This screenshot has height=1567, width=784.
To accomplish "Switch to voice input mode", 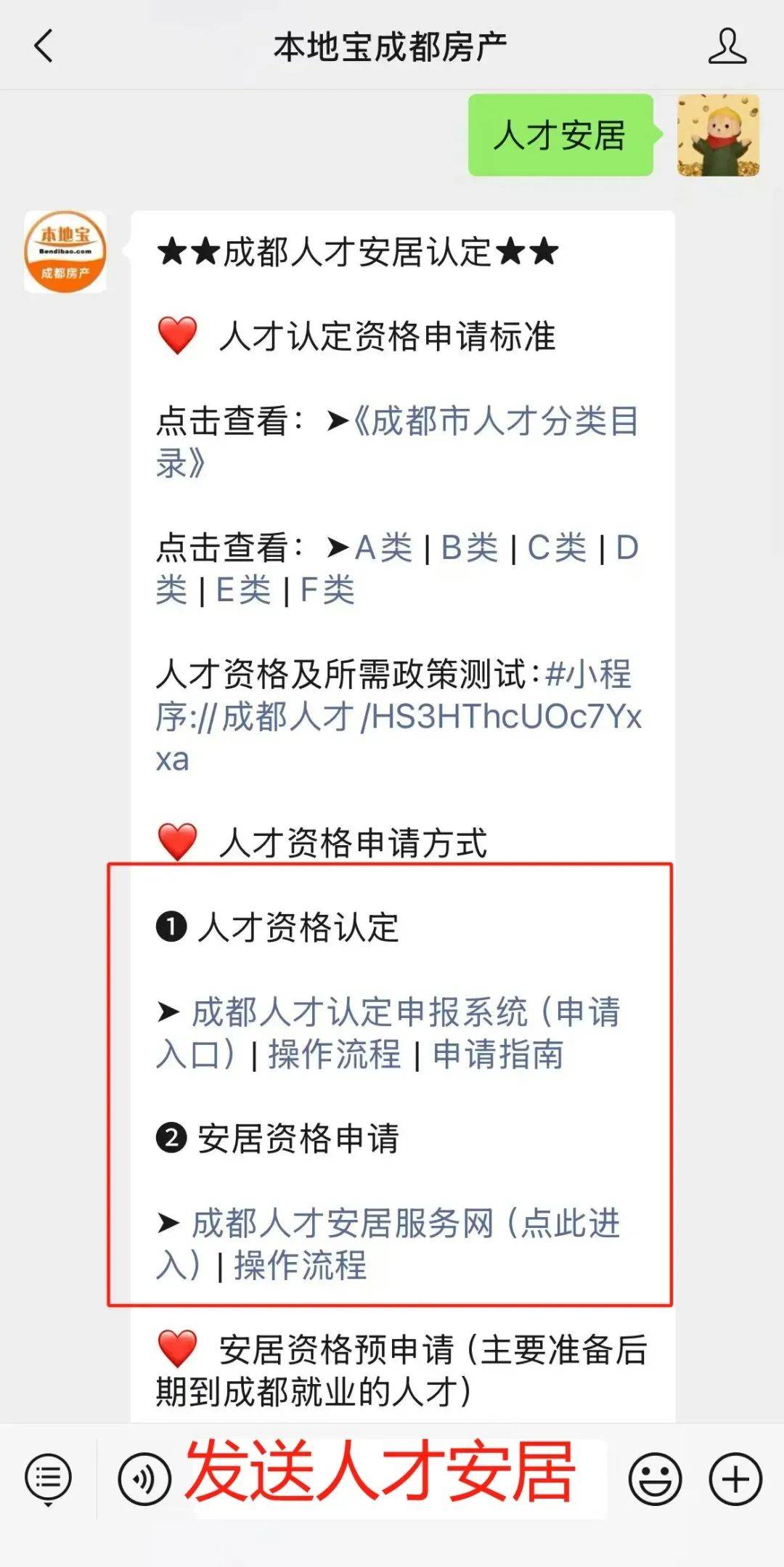I will pyautogui.click(x=144, y=1478).
